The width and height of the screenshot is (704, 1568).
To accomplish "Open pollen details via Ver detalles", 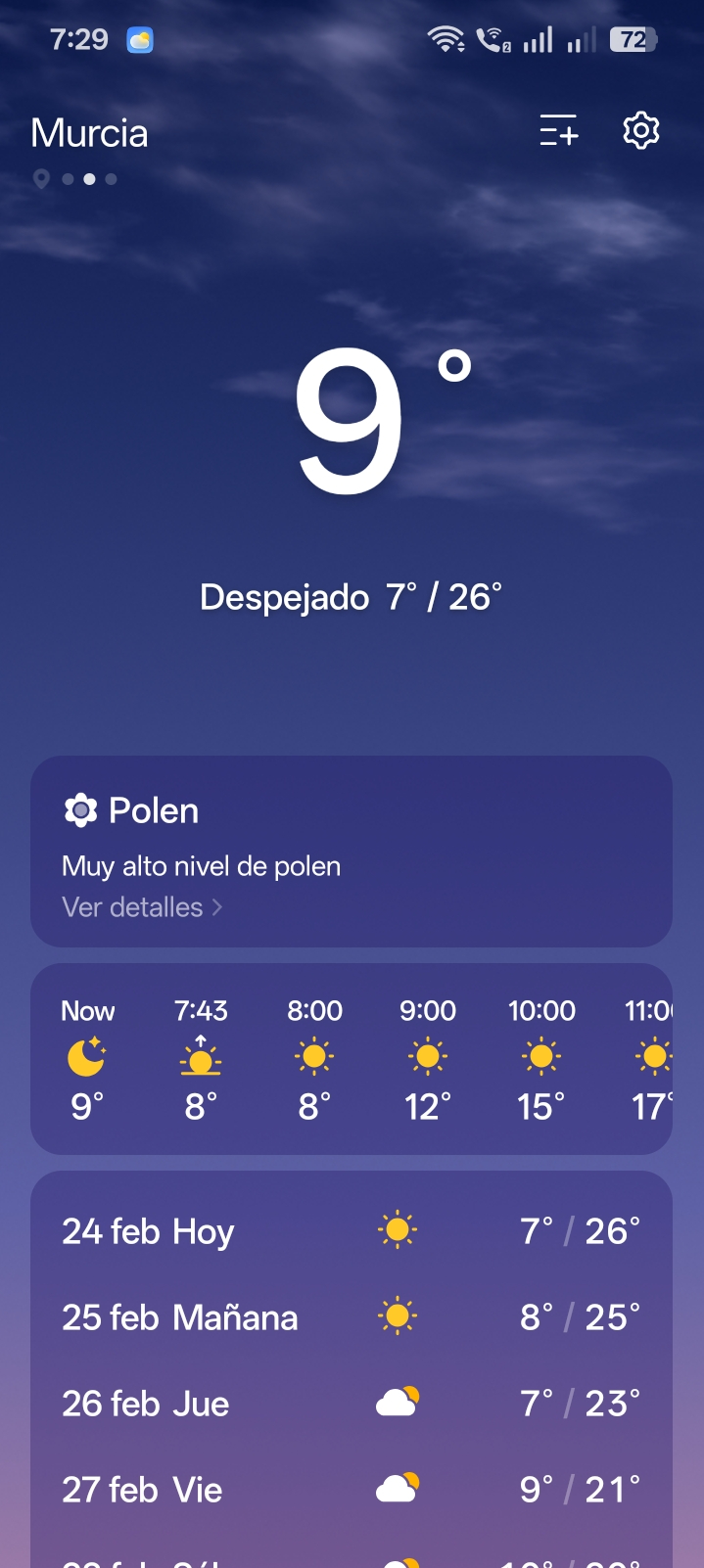I will point(142,907).
